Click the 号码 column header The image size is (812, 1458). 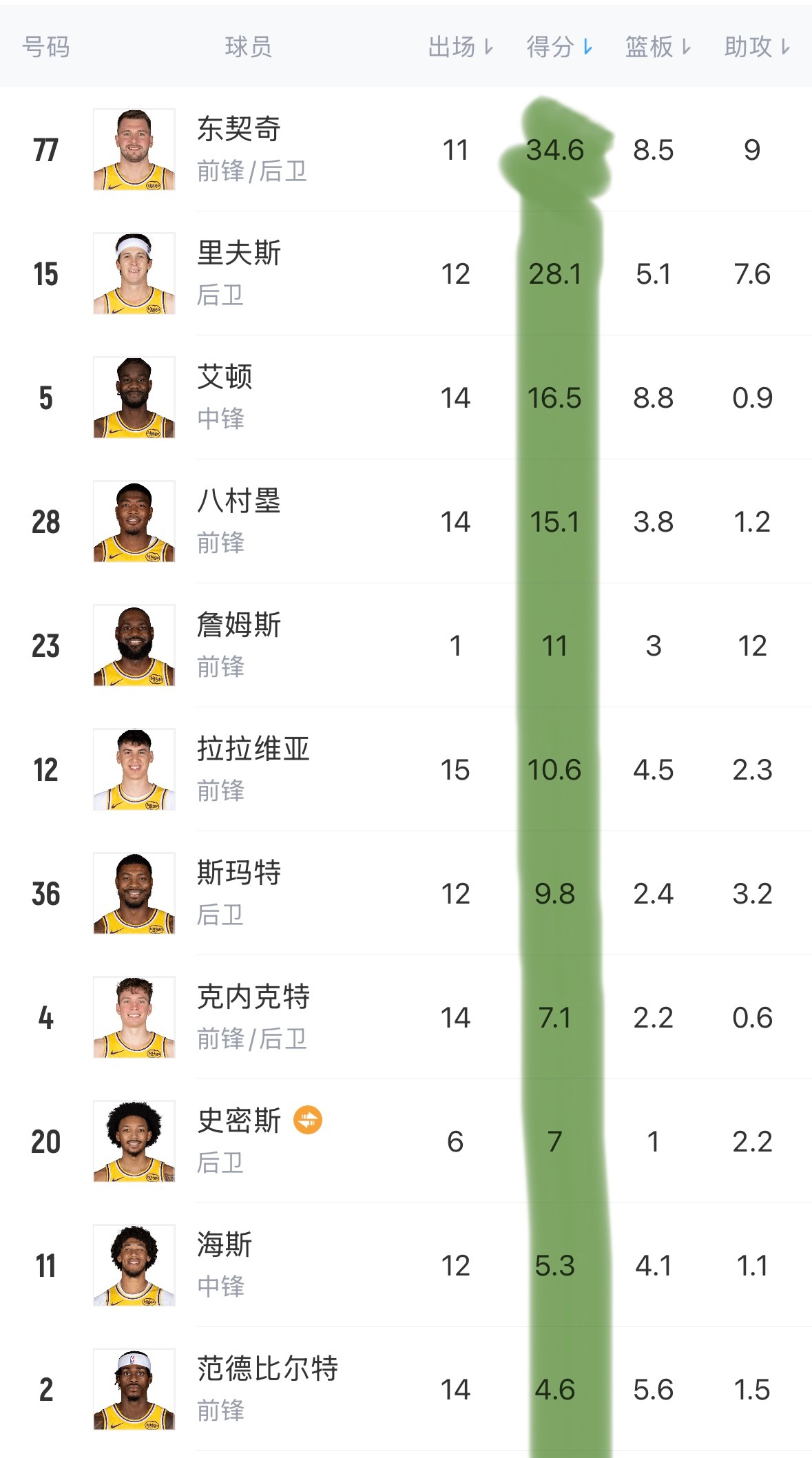(x=43, y=47)
